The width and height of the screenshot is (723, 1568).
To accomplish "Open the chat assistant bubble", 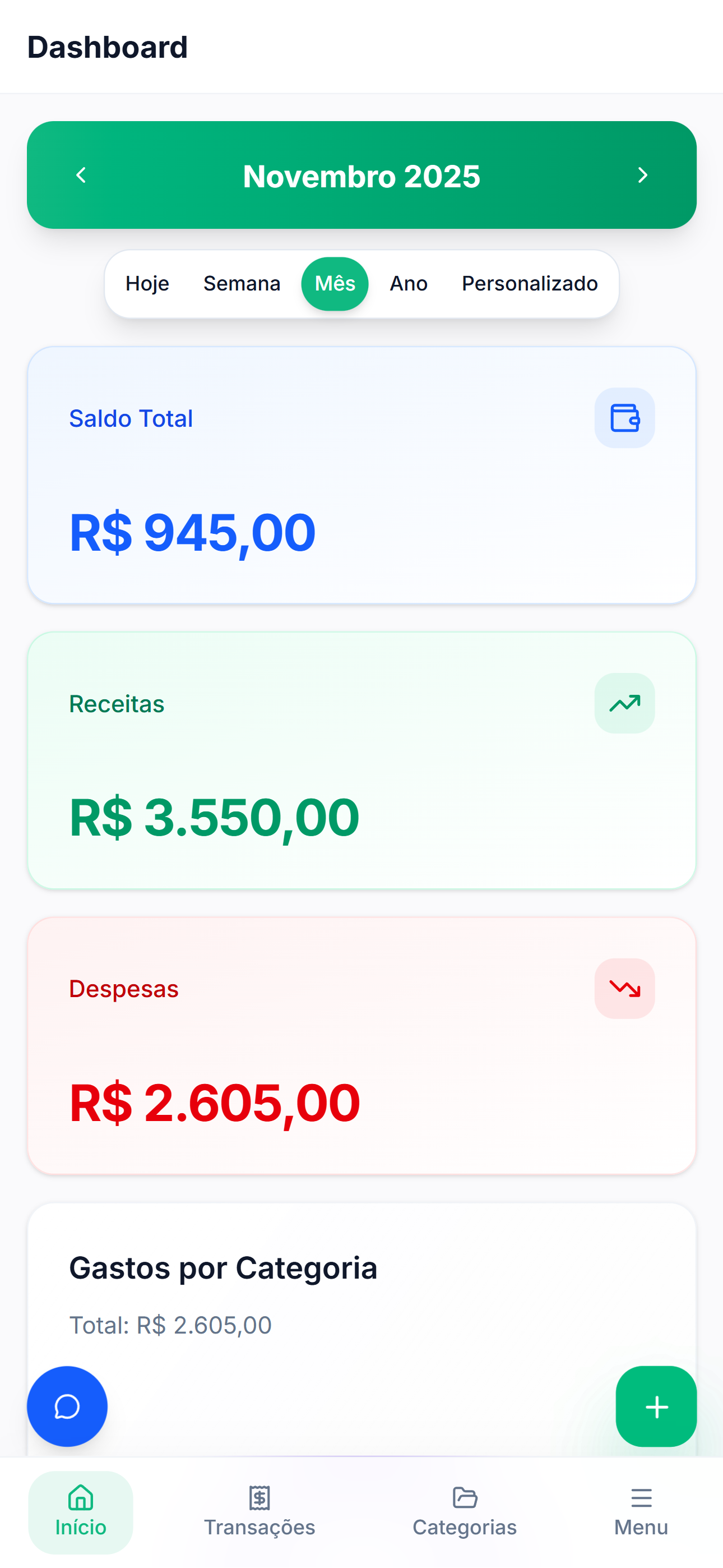I will [68, 1406].
